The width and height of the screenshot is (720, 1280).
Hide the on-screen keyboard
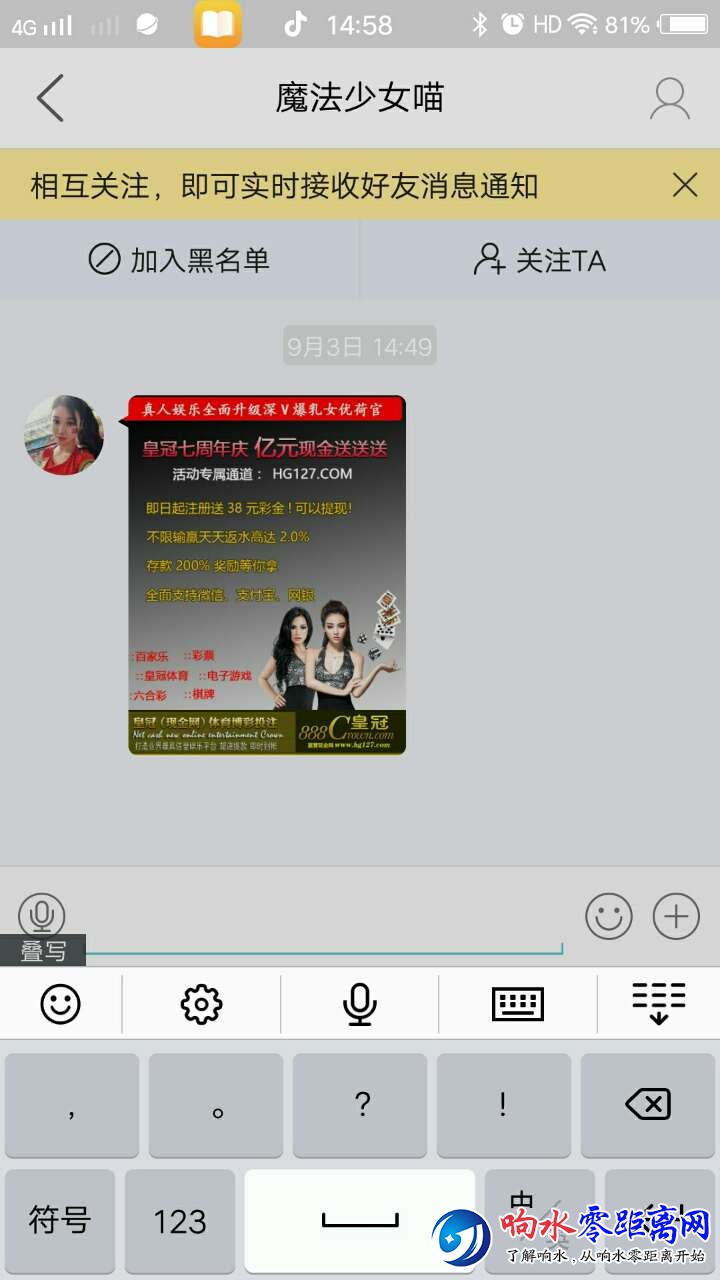coord(659,1003)
